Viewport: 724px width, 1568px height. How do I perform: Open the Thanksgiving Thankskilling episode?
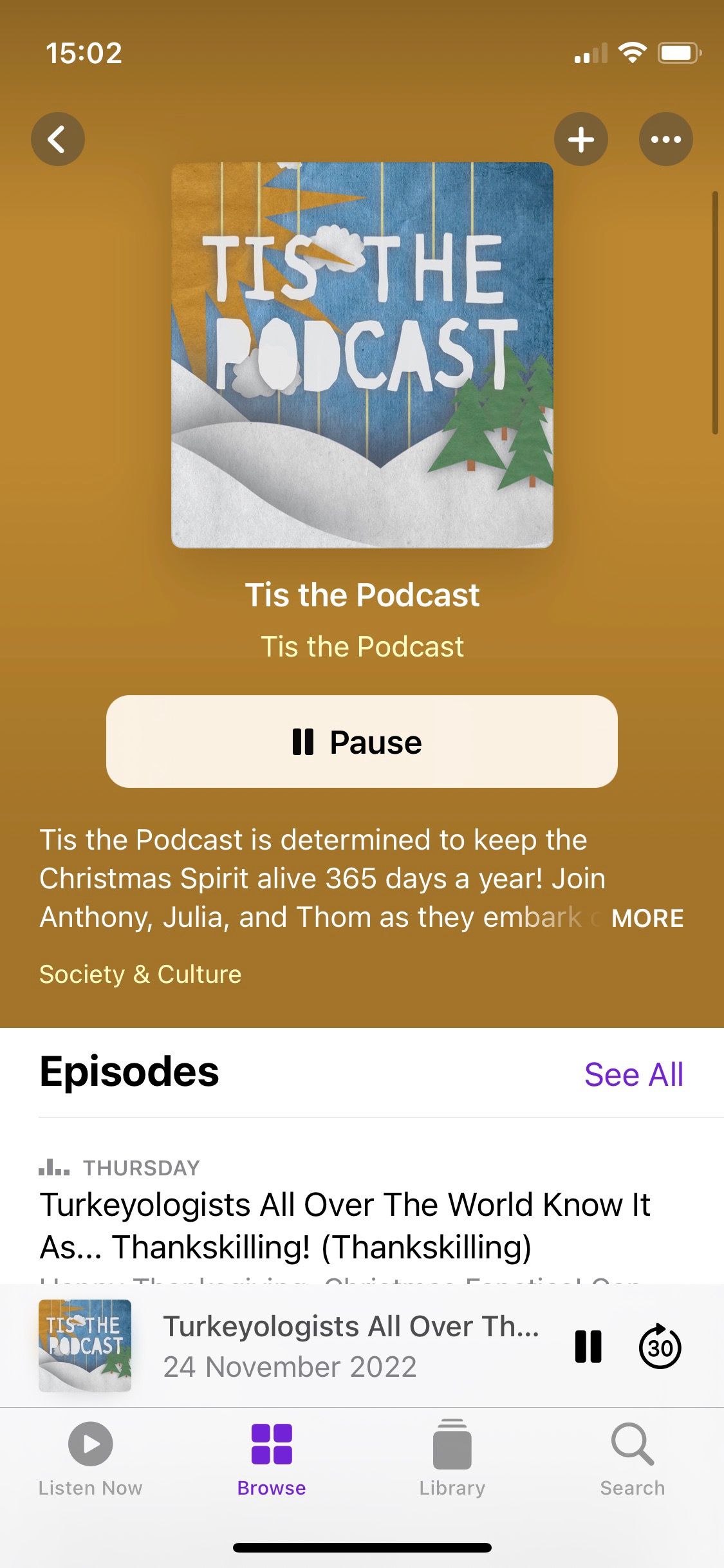coord(345,1226)
